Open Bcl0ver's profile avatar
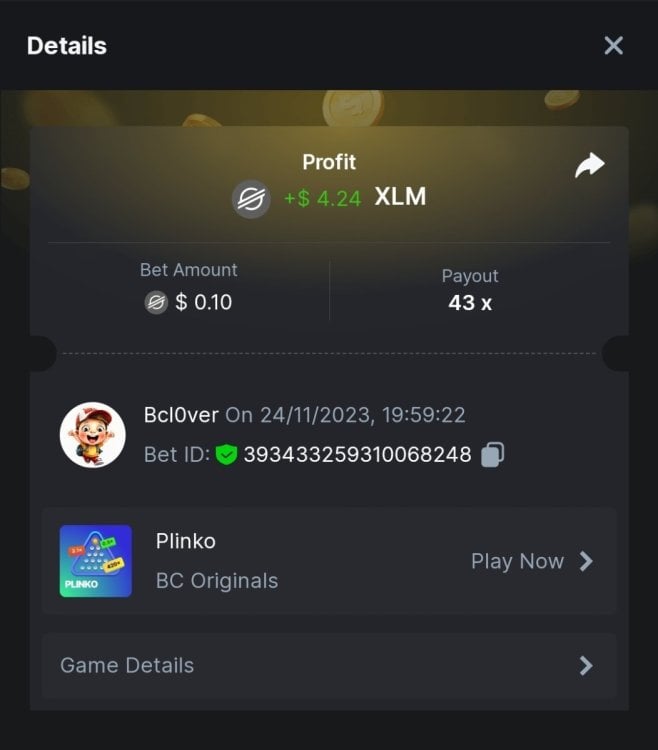This screenshot has width=658, height=750. pos(92,435)
